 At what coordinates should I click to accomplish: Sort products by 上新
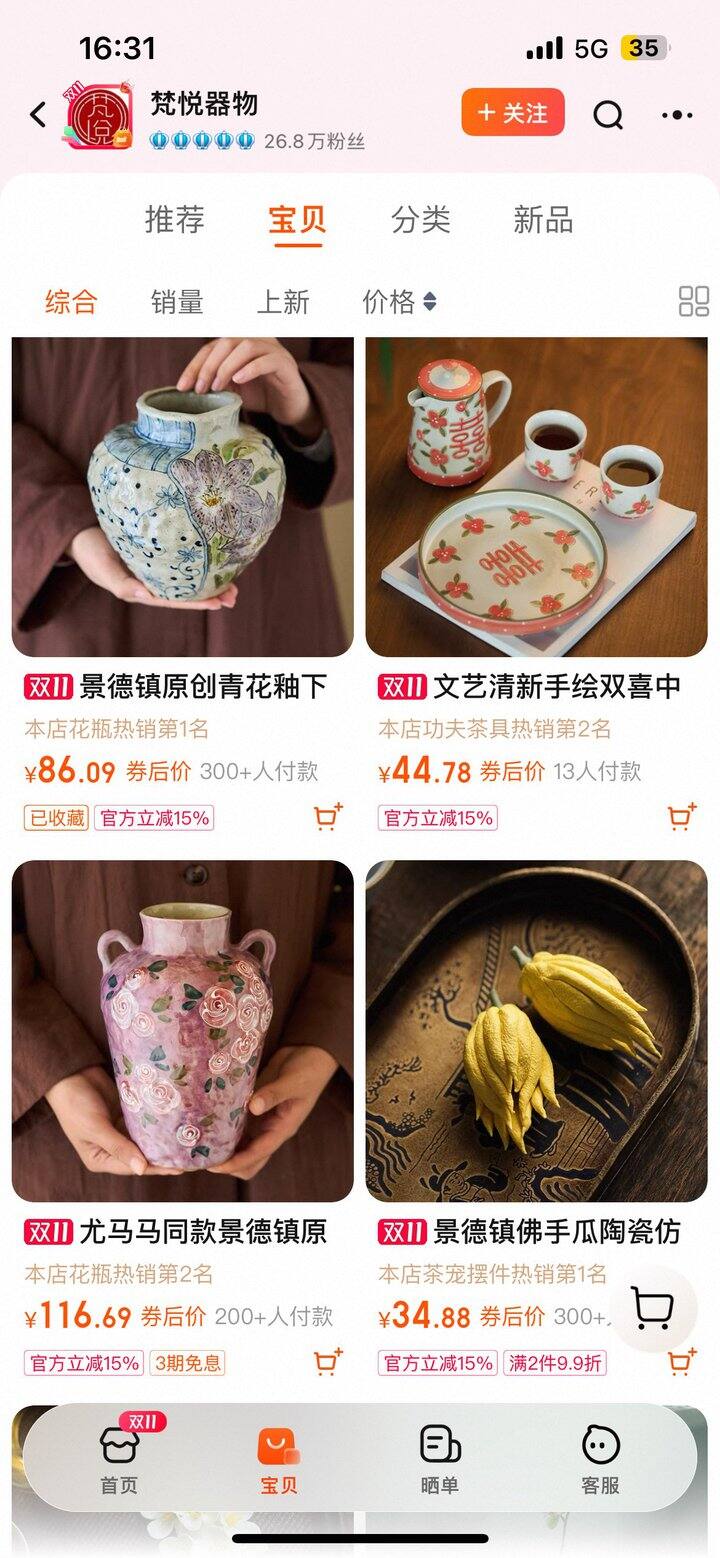pyautogui.click(x=283, y=302)
